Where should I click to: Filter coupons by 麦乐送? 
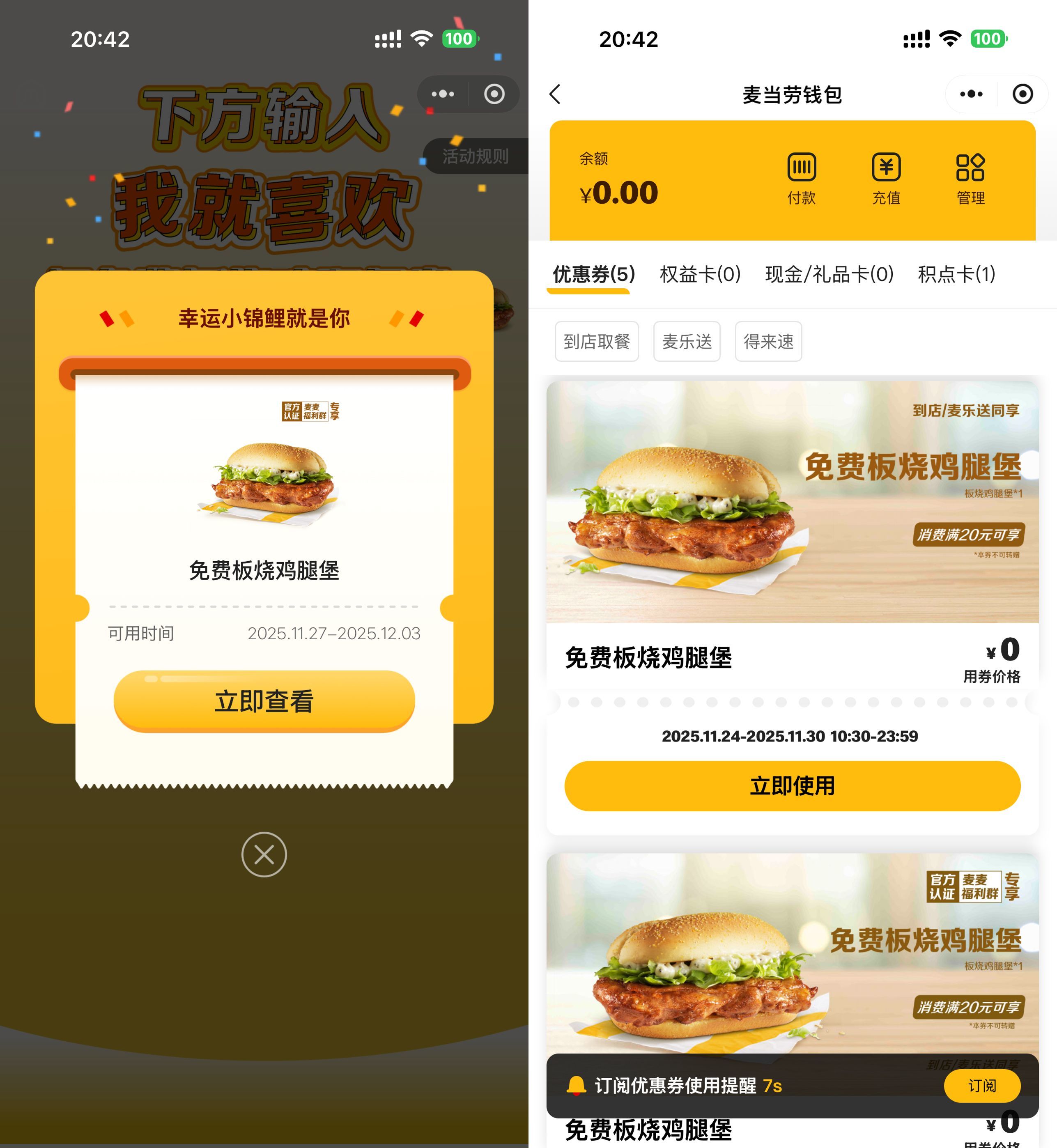click(686, 342)
